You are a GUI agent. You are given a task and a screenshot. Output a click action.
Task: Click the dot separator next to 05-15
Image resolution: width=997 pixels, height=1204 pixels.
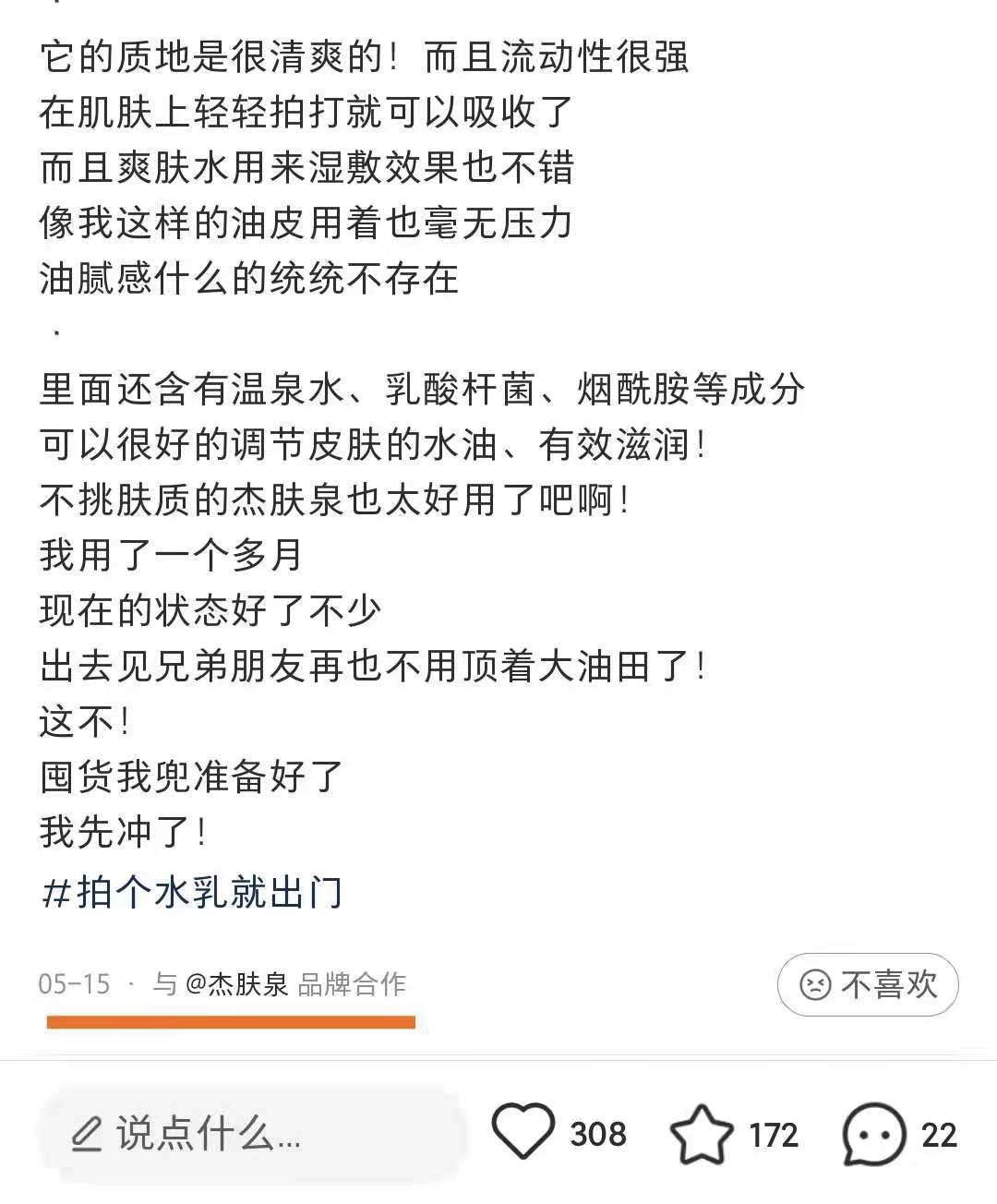(129, 983)
